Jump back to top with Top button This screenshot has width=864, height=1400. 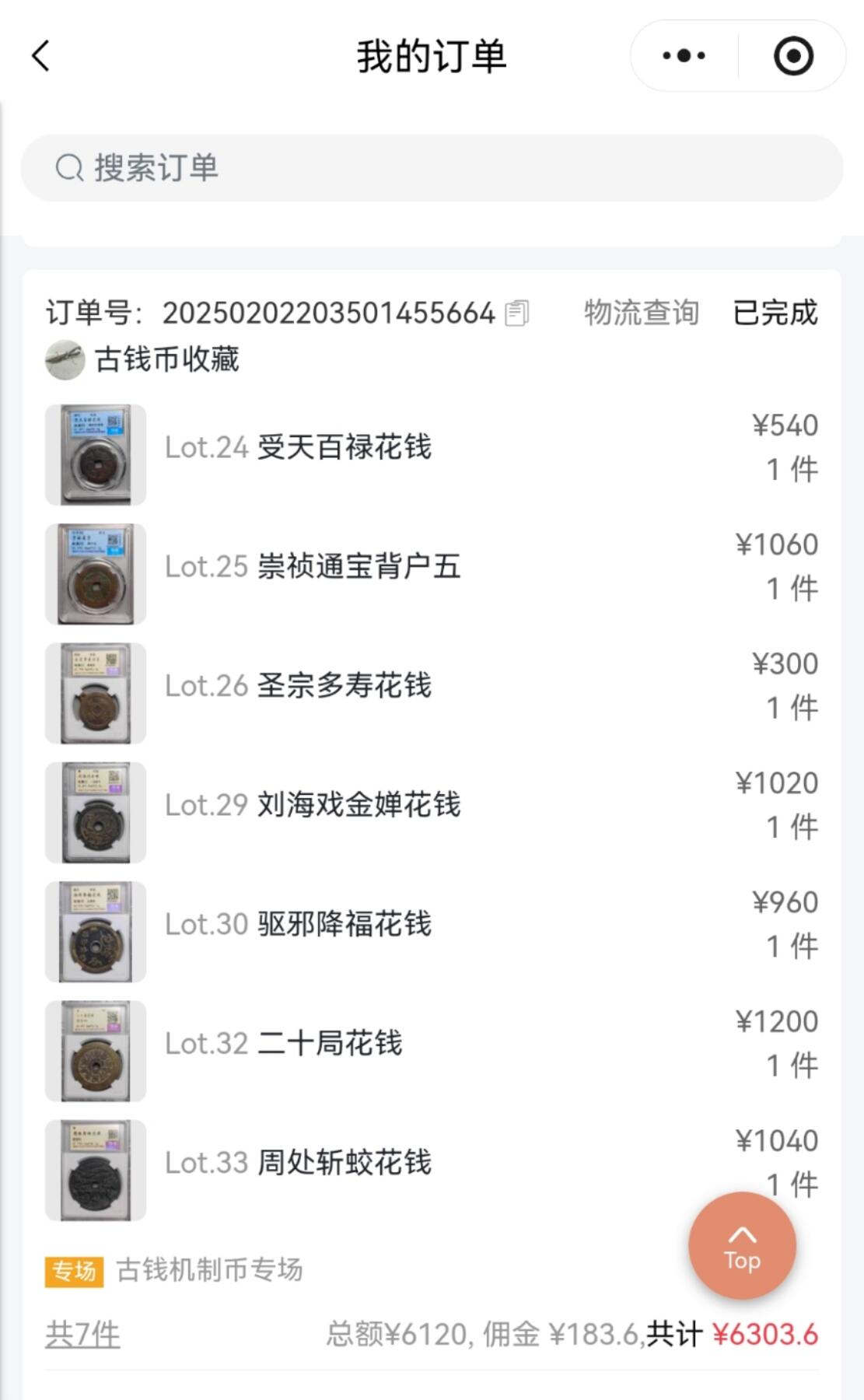(742, 1246)
